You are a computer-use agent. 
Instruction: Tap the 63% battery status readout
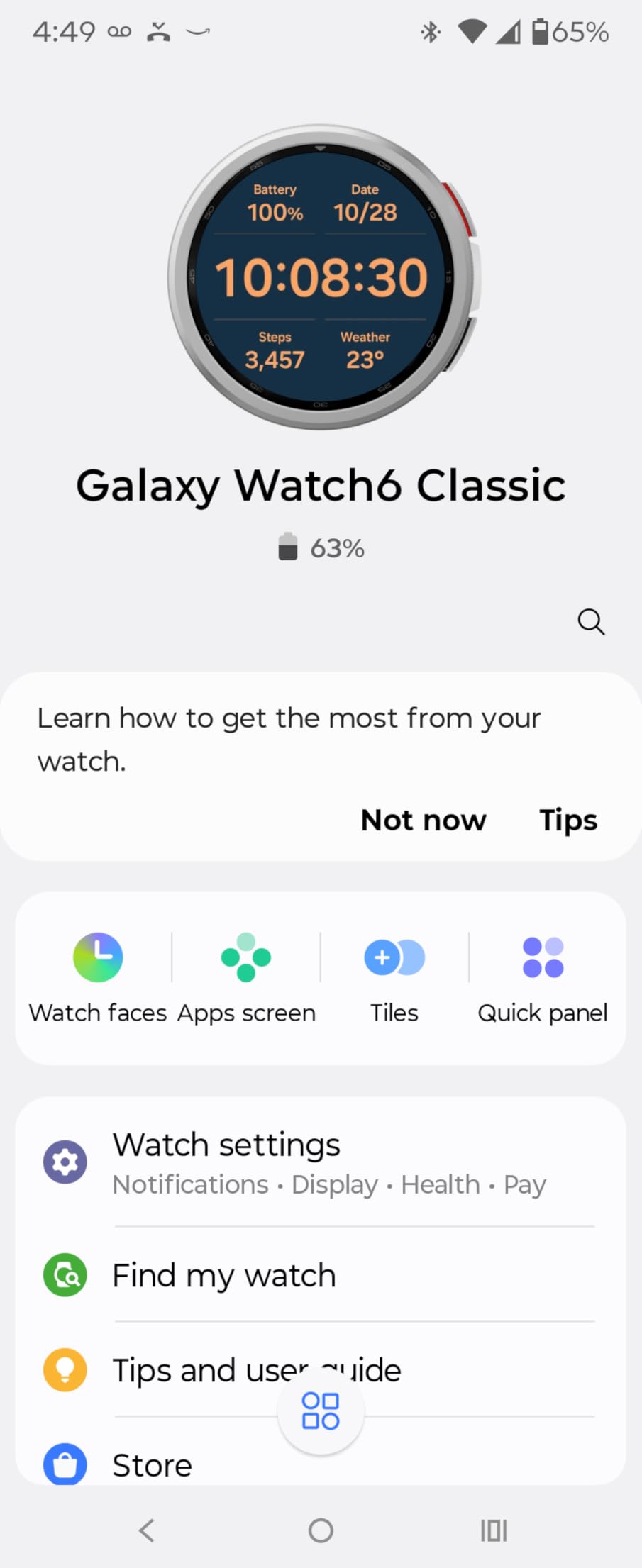tap(337, 547)
